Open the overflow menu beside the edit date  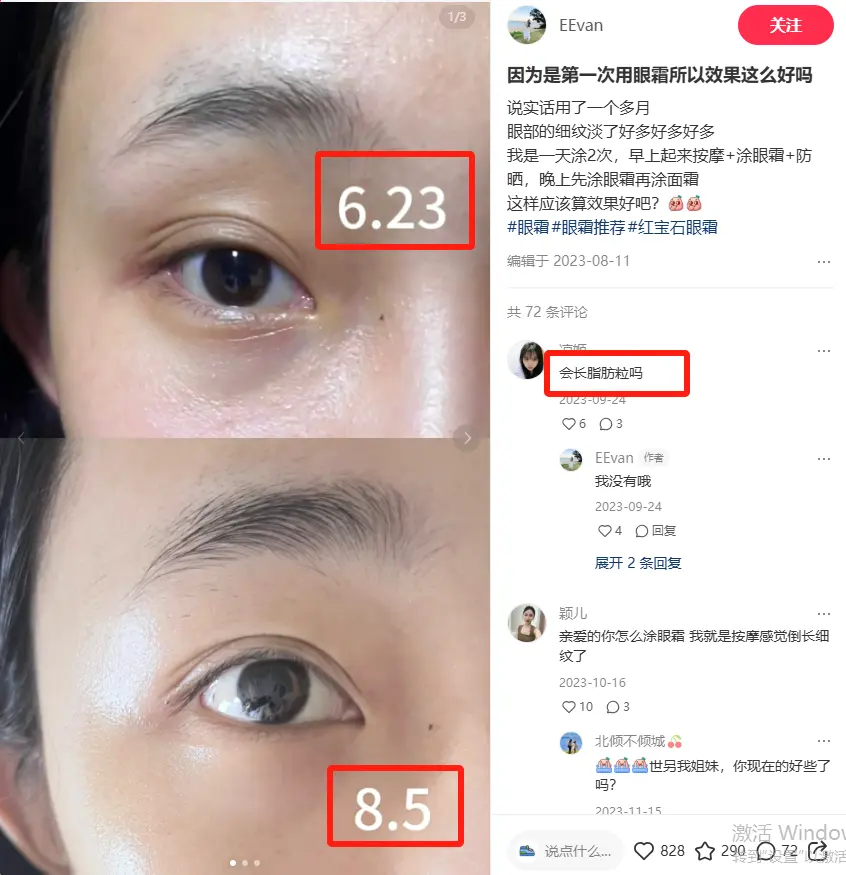tap(823, 262)
